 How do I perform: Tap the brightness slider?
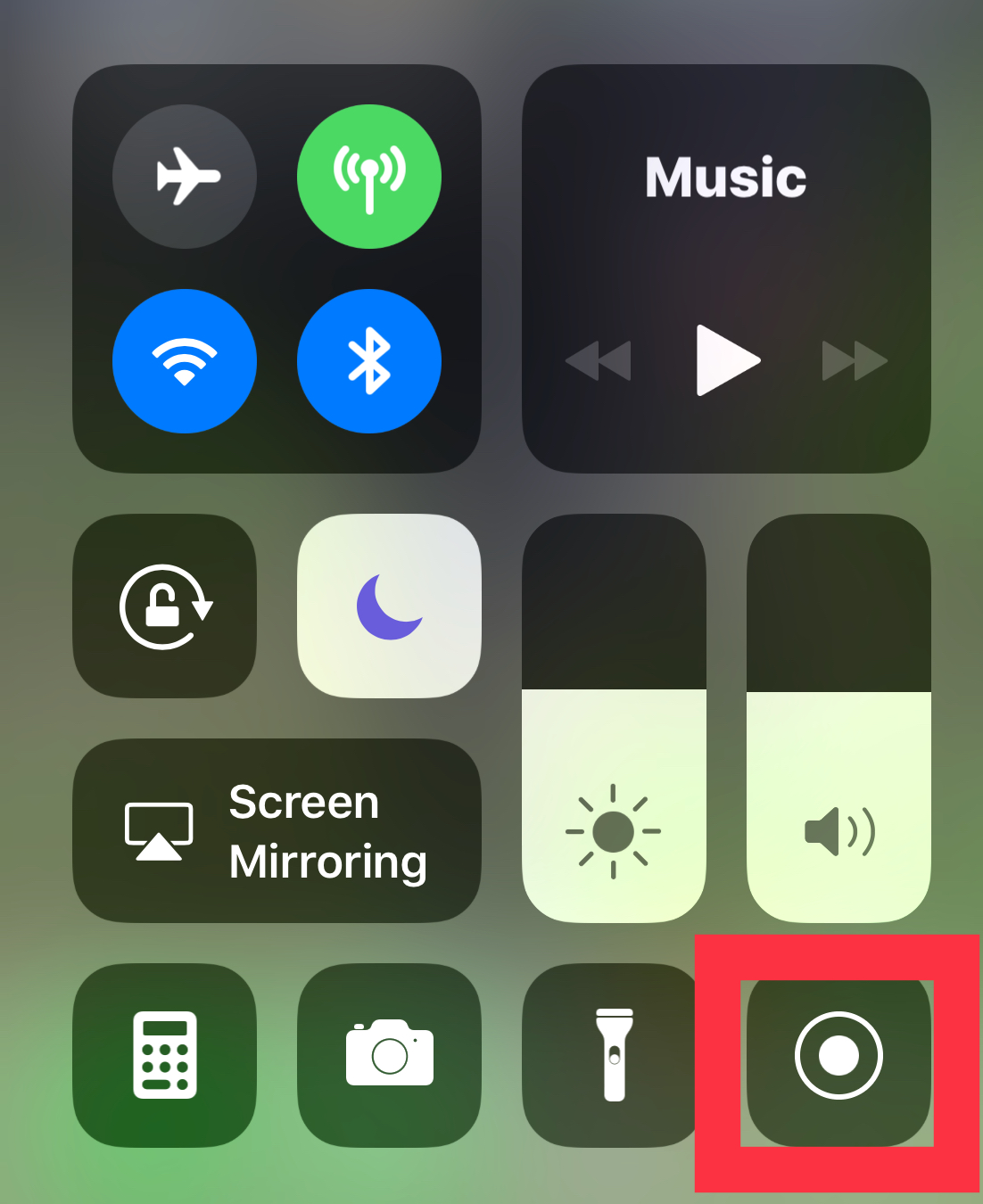614,719
